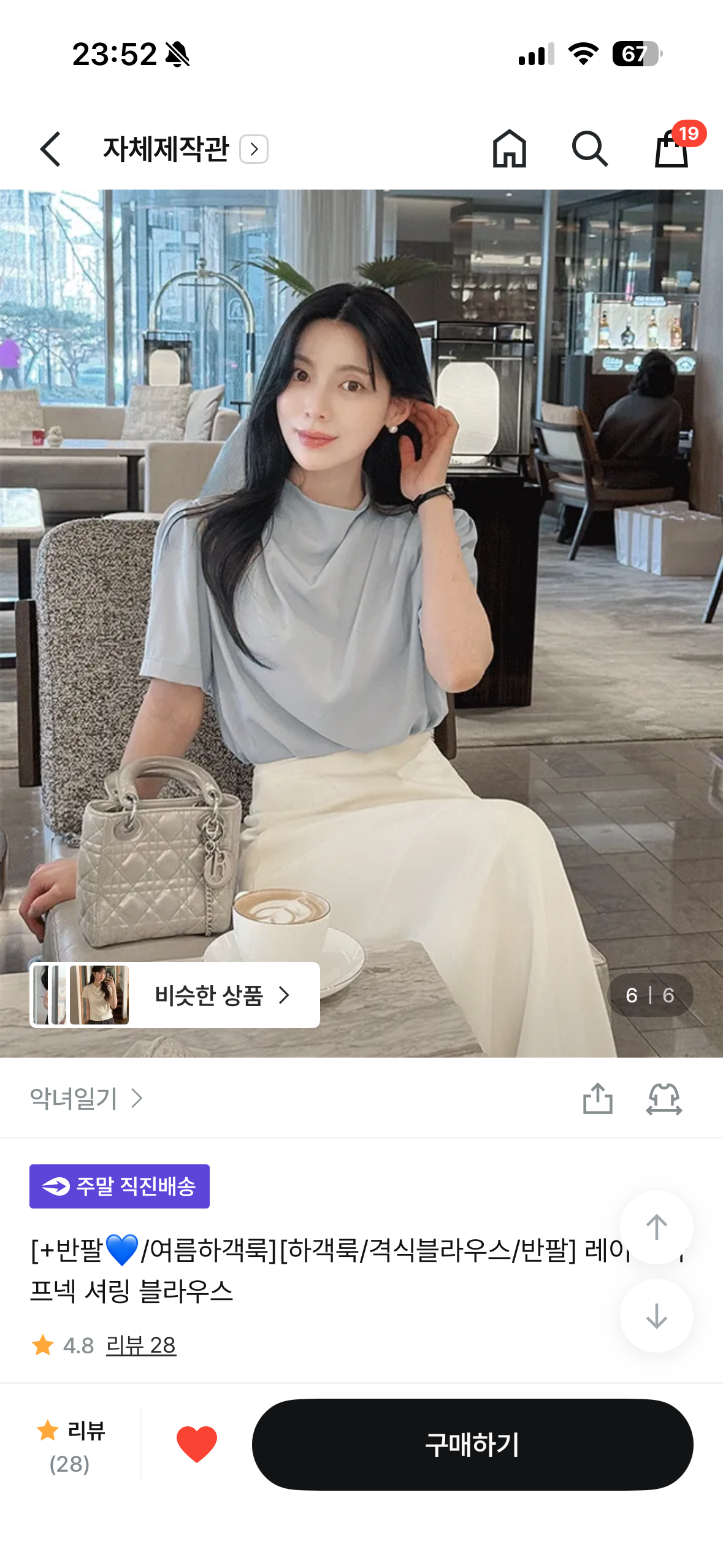Image resolution: width=723 pixels, height=1568 pixels.
Task: Jump to top with the up arrow button
Action: click(656, 1227)
